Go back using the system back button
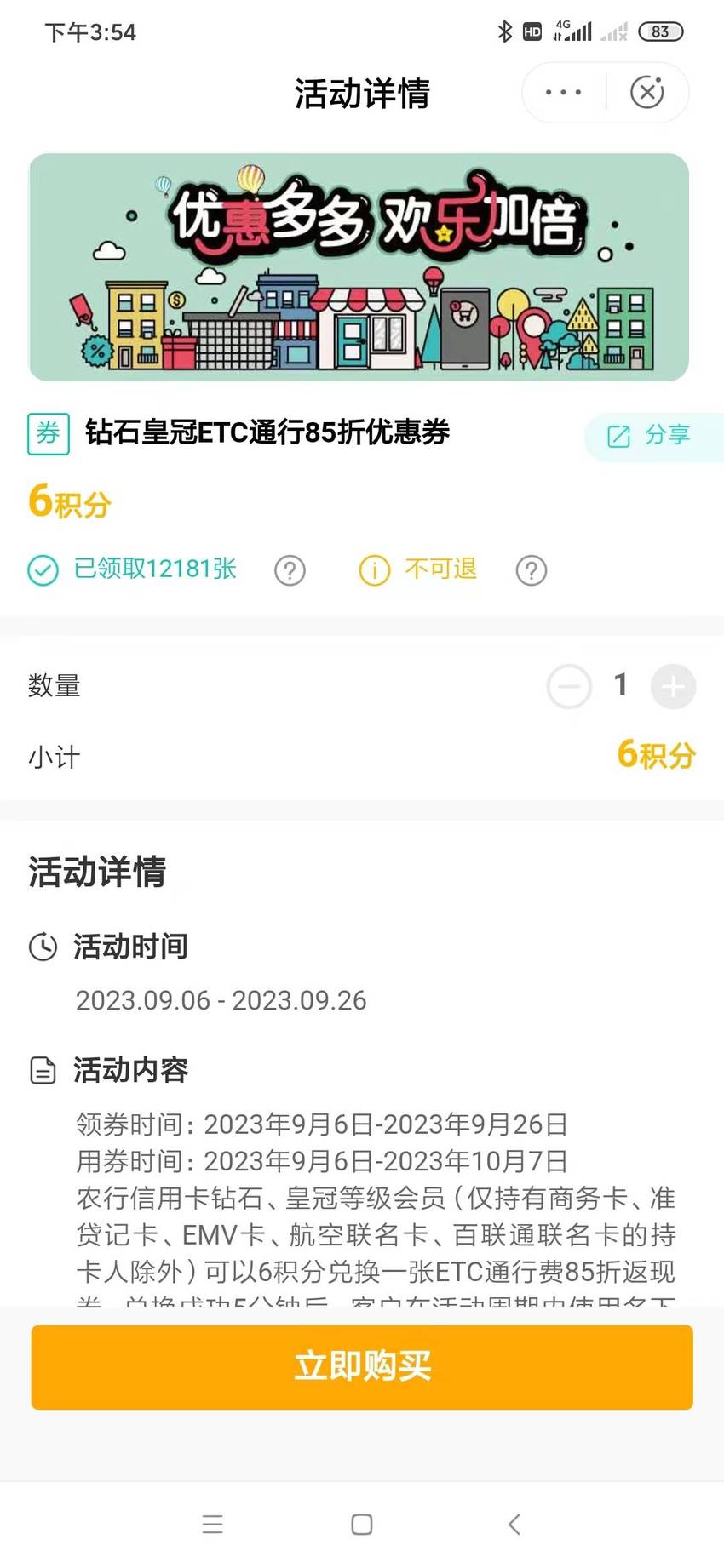The width and height of the screenshot is (724, 1568). (x=514, y=1524)
